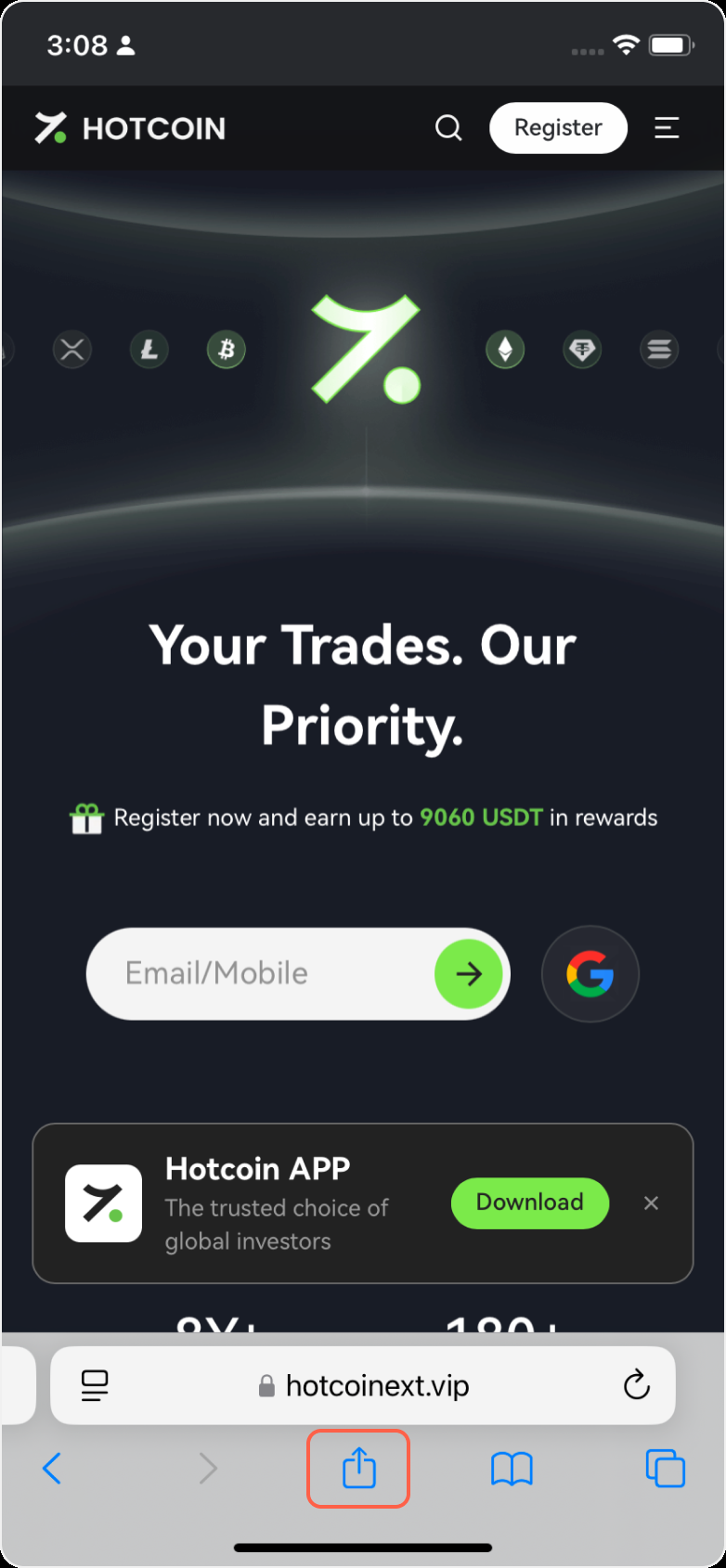
Task: Reload the current page
Action: tap(636, 1385)
